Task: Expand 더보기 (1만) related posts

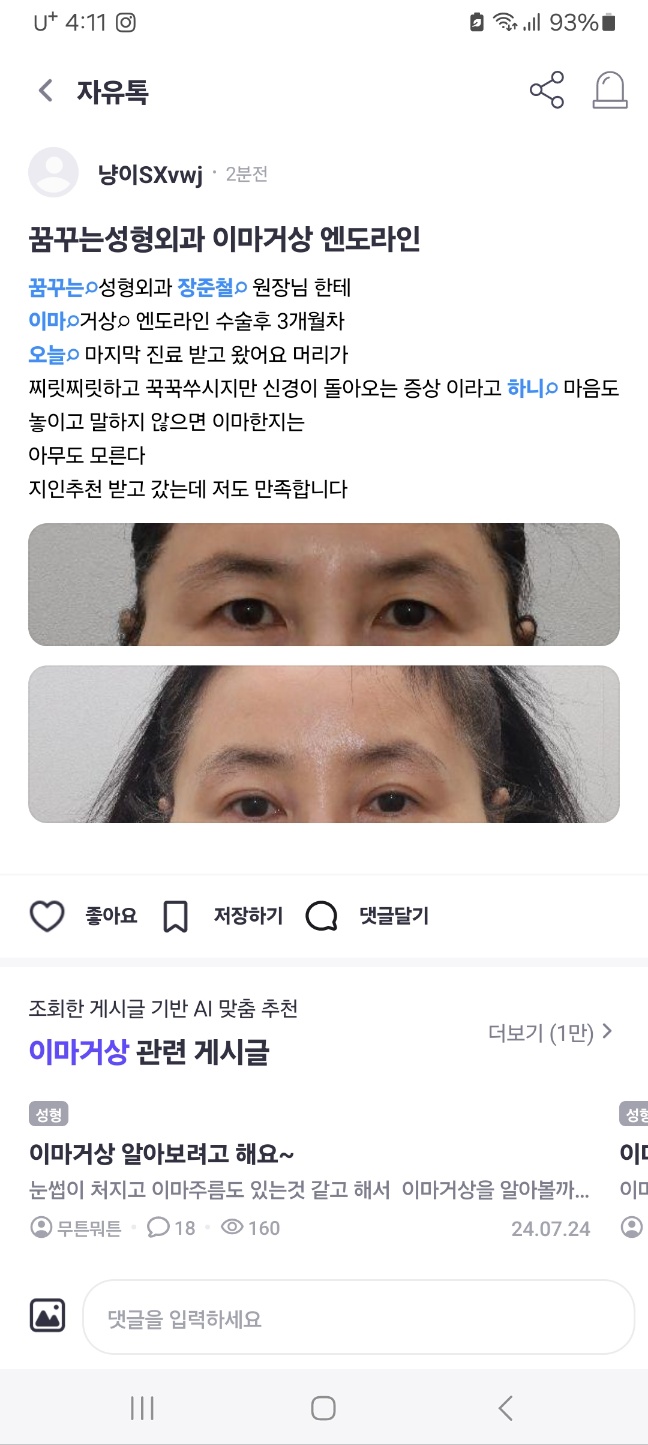Action: point(550,1033)
